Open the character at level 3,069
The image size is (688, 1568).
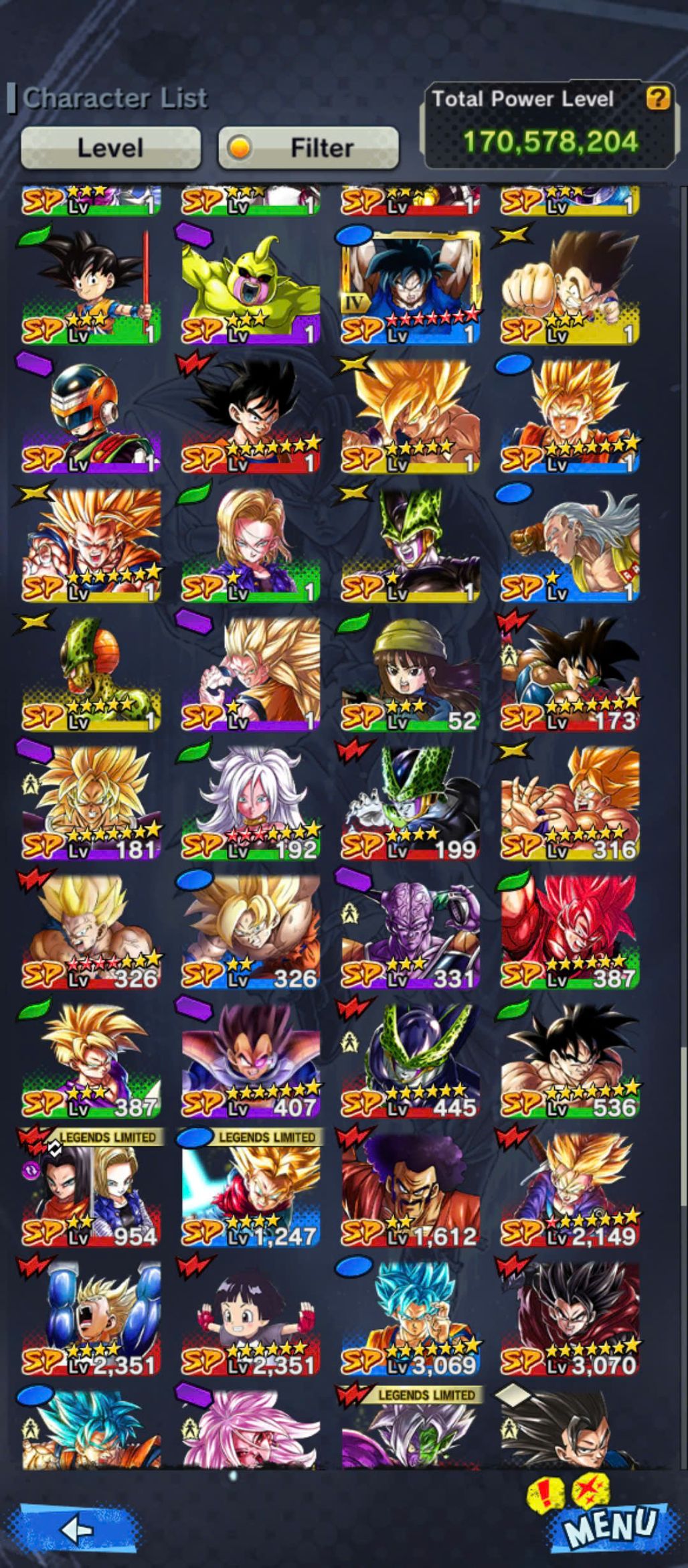[410, 1317]
